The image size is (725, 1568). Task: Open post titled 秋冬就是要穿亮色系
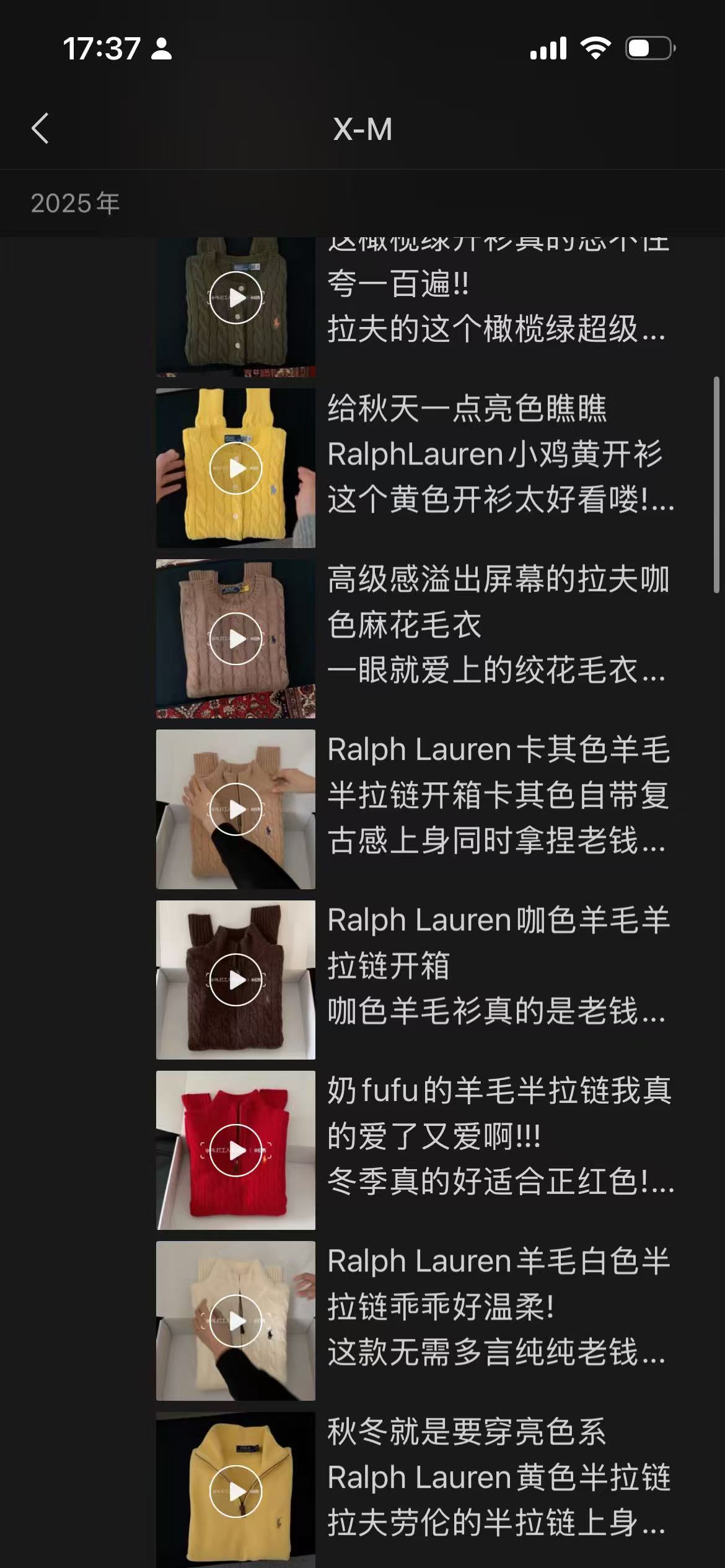[x=499, y=1477]
